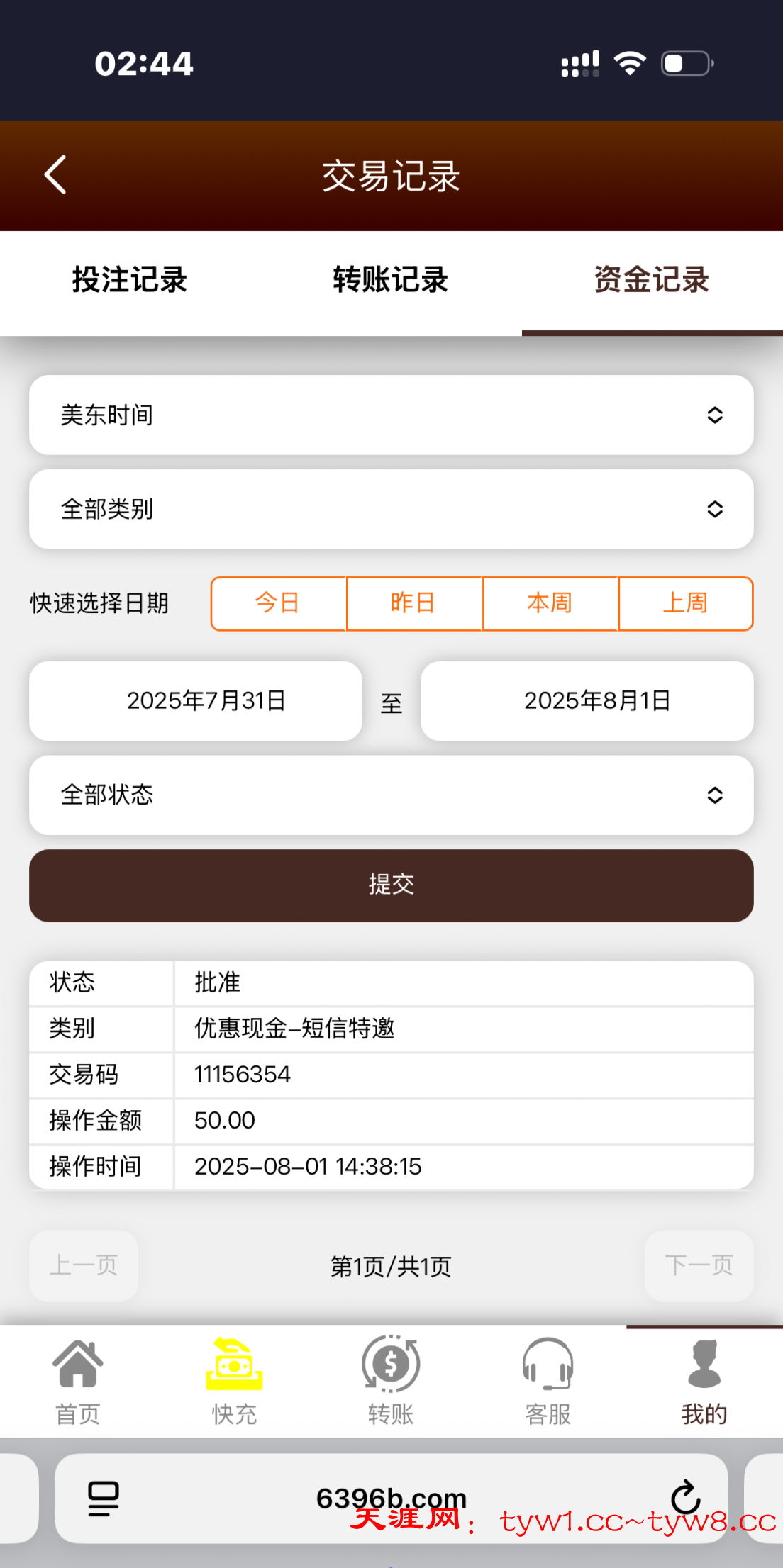Screen dimensions: 783x1568
Task: Open the 全部状态 status dropdown
Action: (x=391, y=795)
